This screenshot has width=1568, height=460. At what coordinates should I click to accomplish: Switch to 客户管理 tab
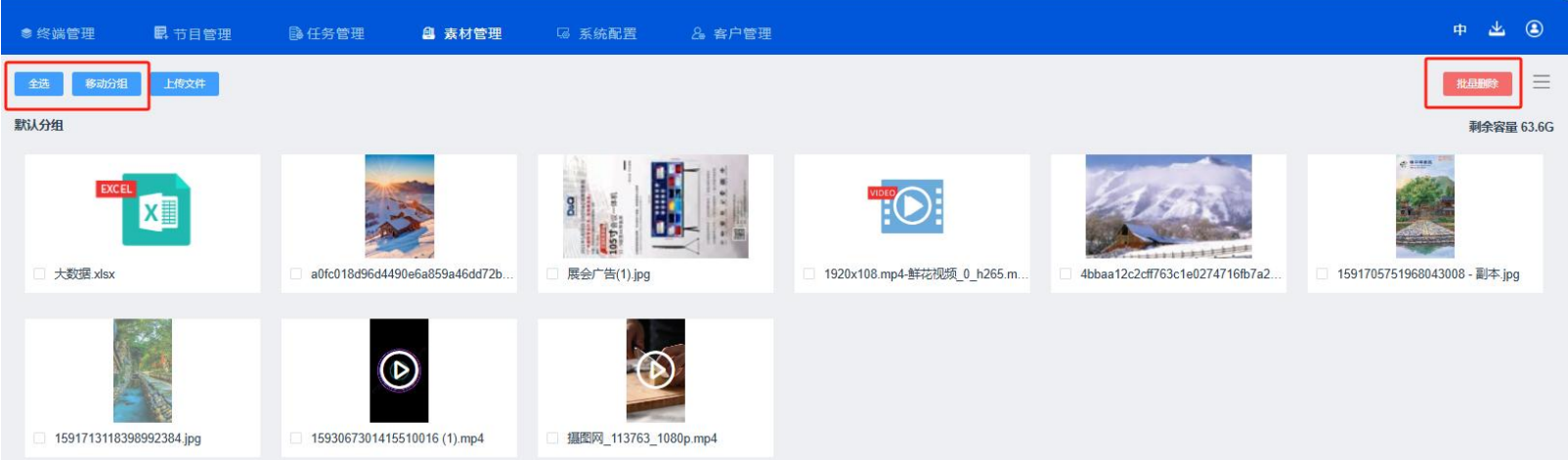click(x=731, y=33)
